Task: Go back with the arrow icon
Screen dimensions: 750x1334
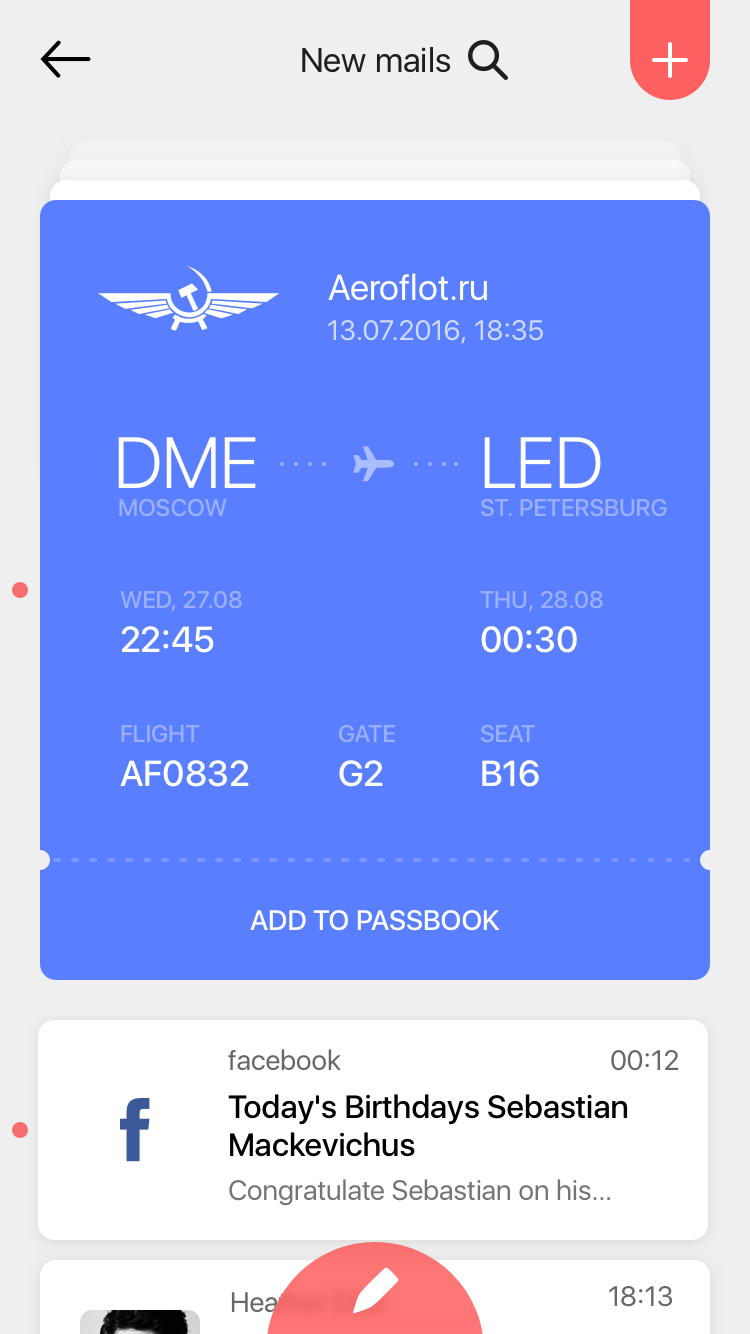Action: click(66, 60)
